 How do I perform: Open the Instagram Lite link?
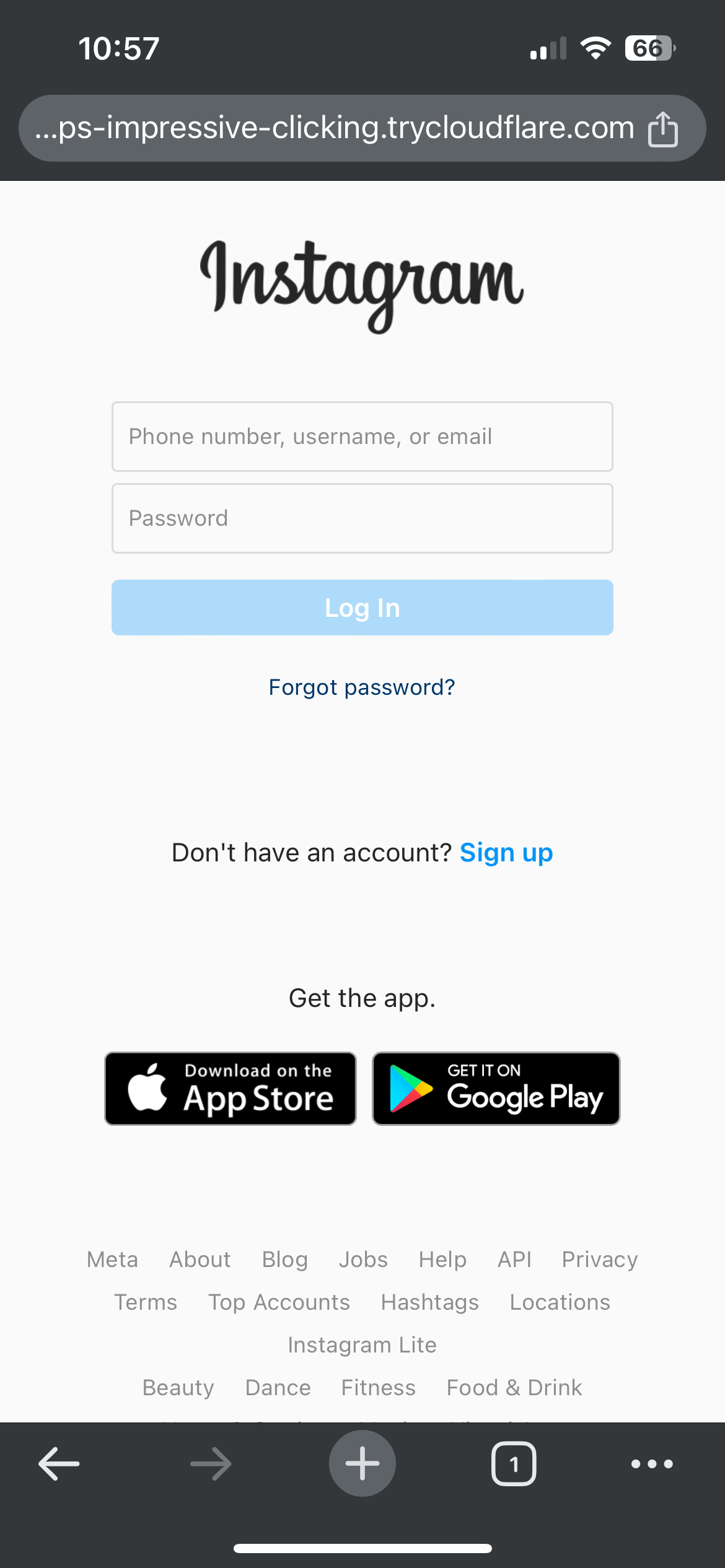coord(362,1345)
